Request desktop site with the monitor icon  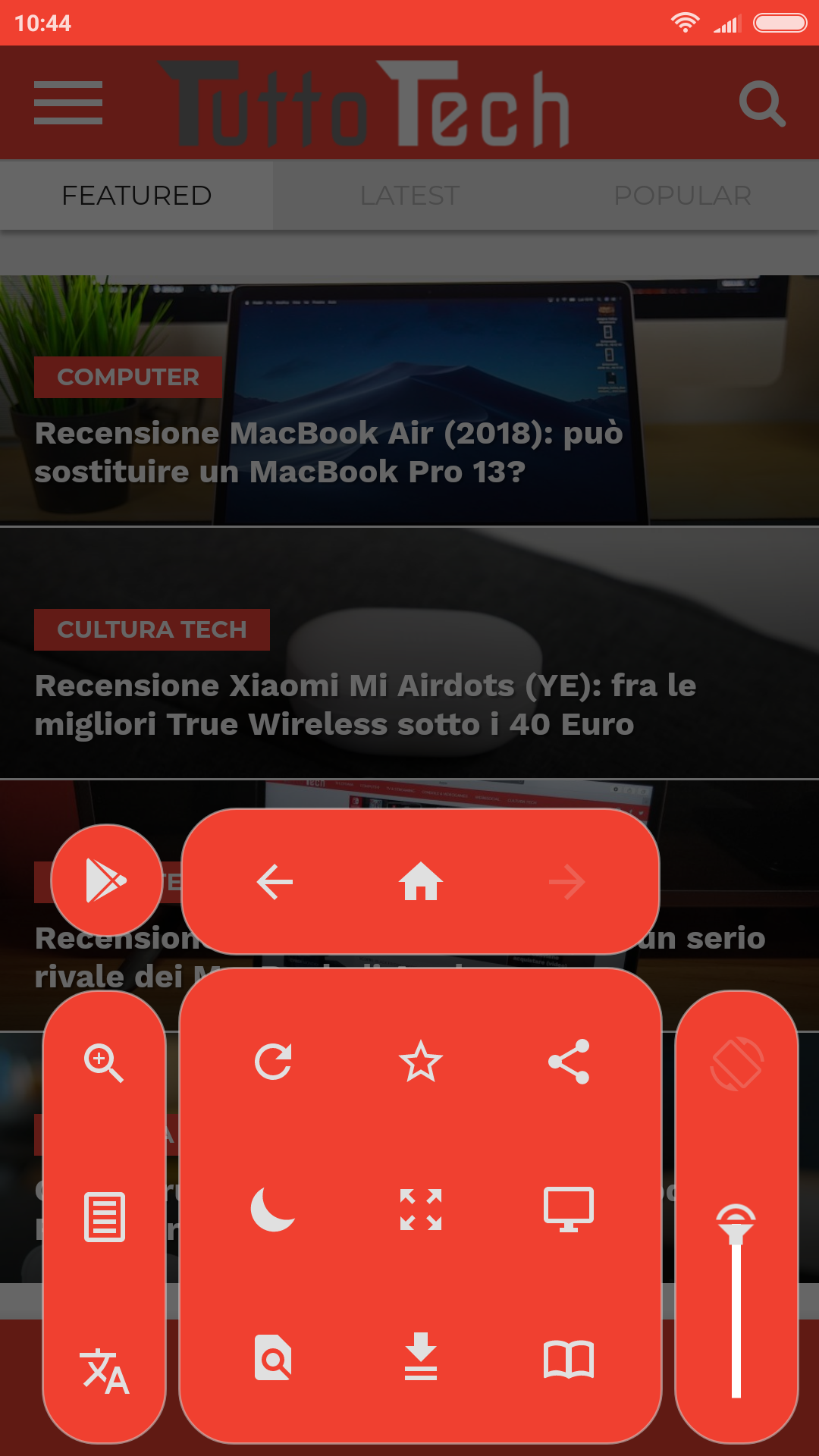569,1209
